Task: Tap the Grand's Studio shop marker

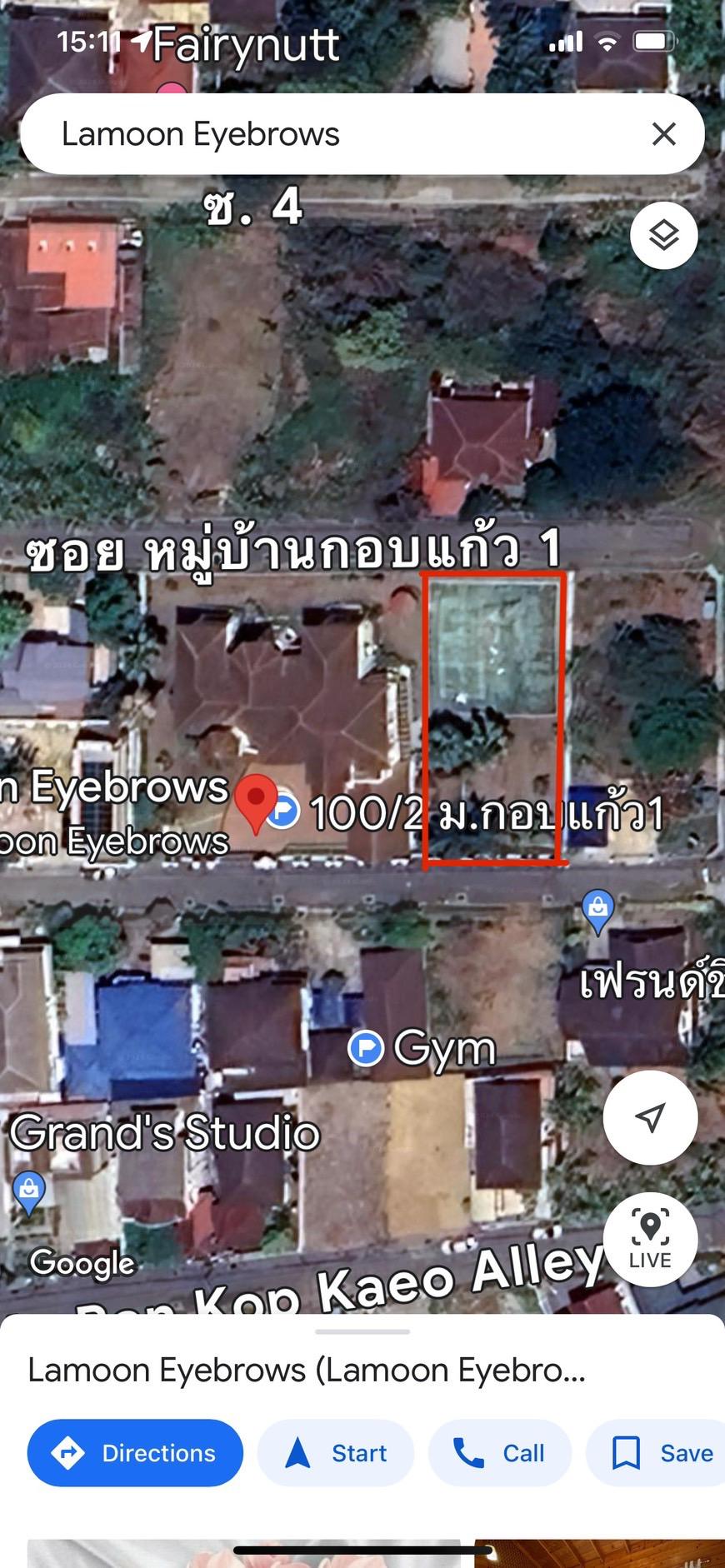Action: coord(28,1193)
